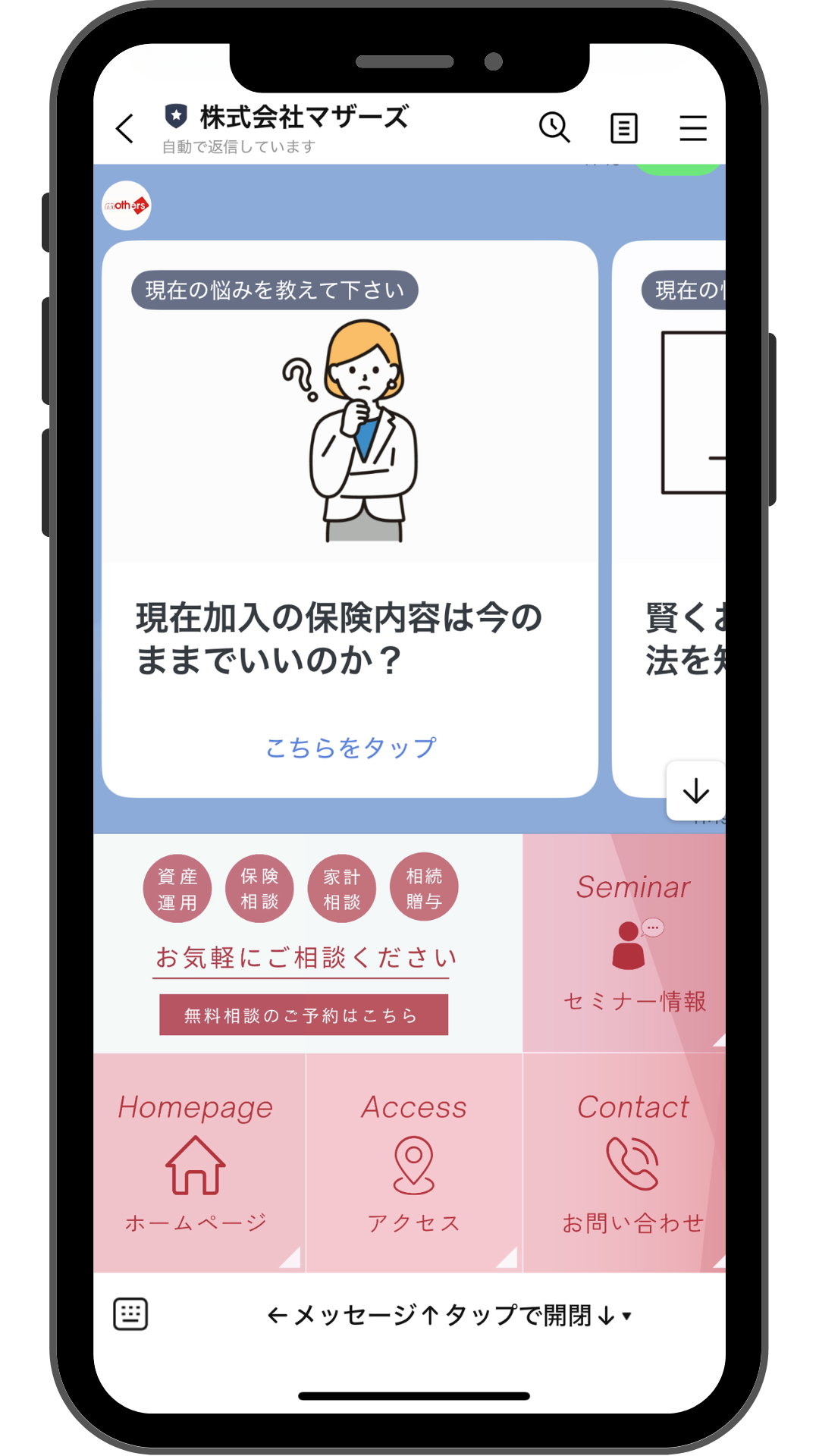Book a free consultation via 無料相談のご予約はこちら

pyautogui.click(x=303, y=1015)
